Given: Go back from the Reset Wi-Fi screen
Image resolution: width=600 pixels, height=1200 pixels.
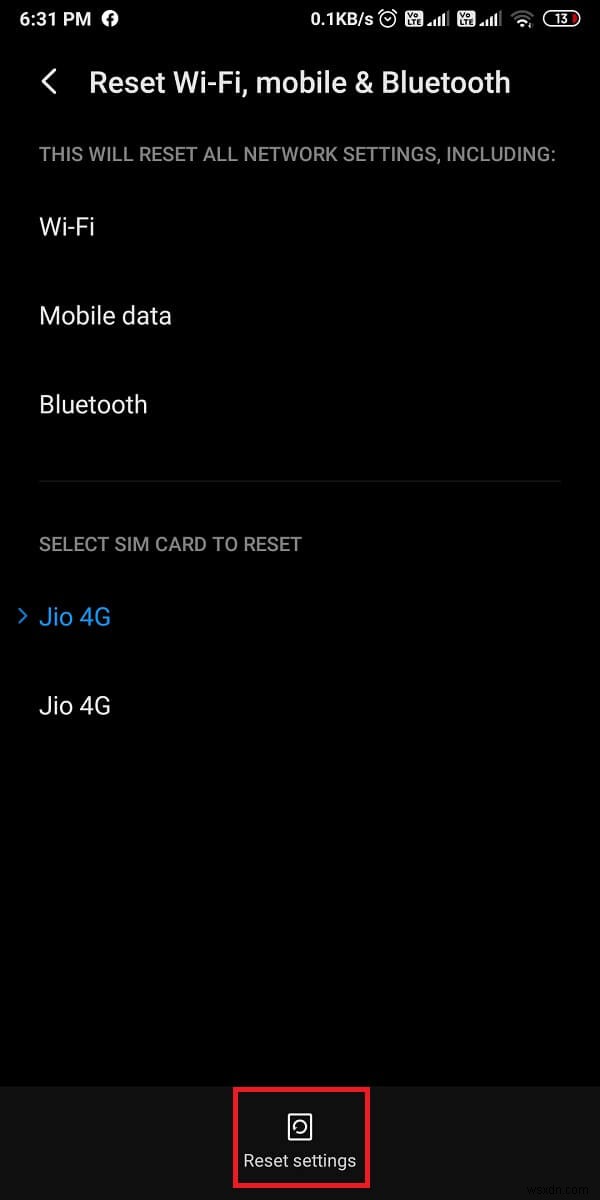Looking at the screenshot, I should pyautogui.click(x=49, y=82).
